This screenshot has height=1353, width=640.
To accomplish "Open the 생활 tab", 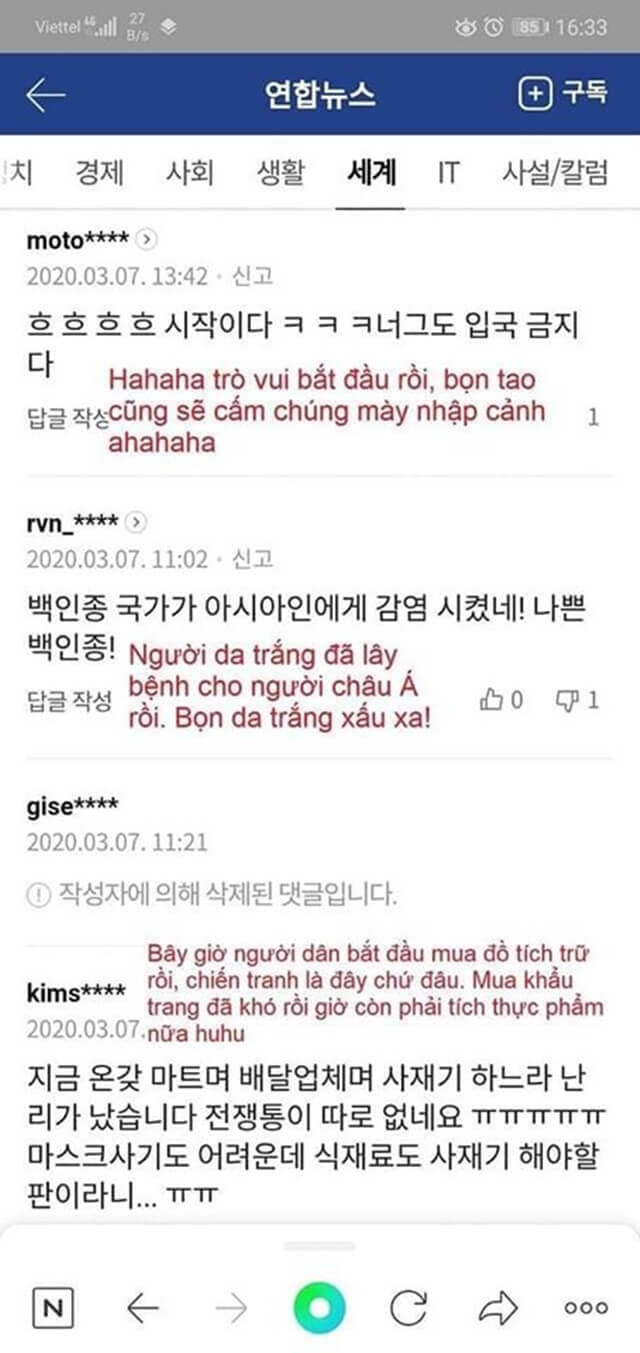I will (281, 173).
